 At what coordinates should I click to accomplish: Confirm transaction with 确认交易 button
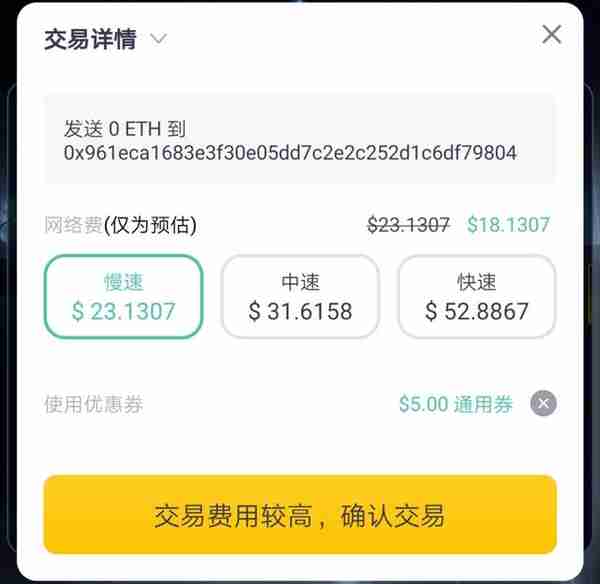click(299, 515)
